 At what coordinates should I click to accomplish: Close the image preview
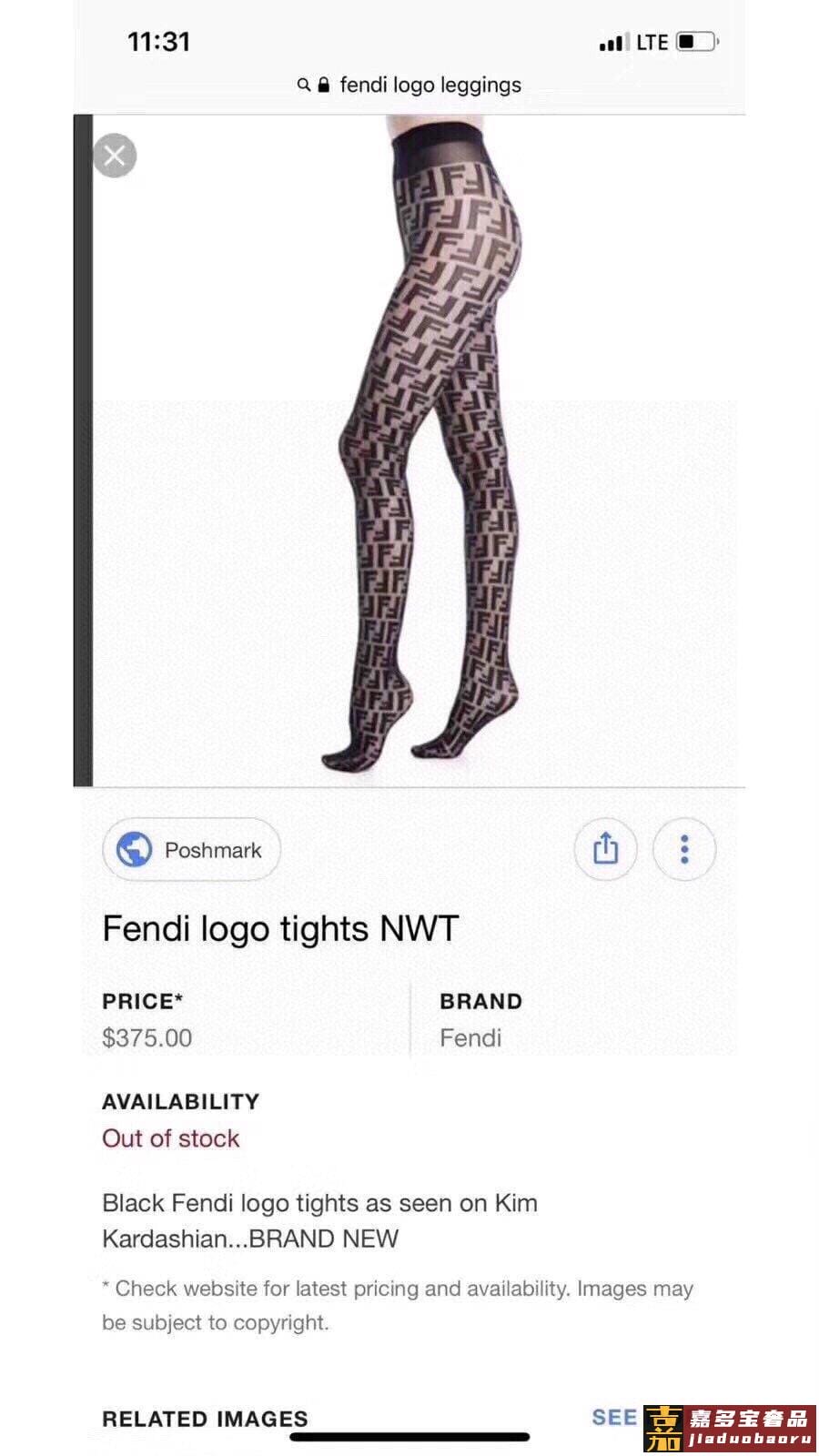(115, 156)
